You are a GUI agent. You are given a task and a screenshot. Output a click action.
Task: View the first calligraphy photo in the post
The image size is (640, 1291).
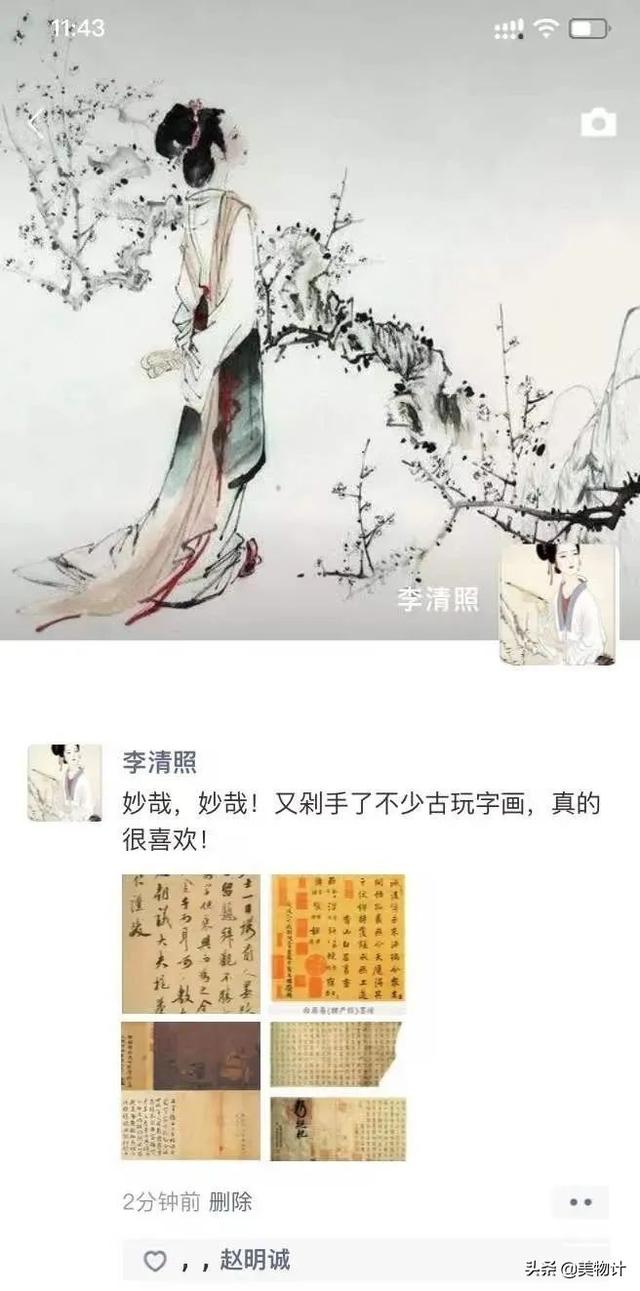tap(191, 943)
